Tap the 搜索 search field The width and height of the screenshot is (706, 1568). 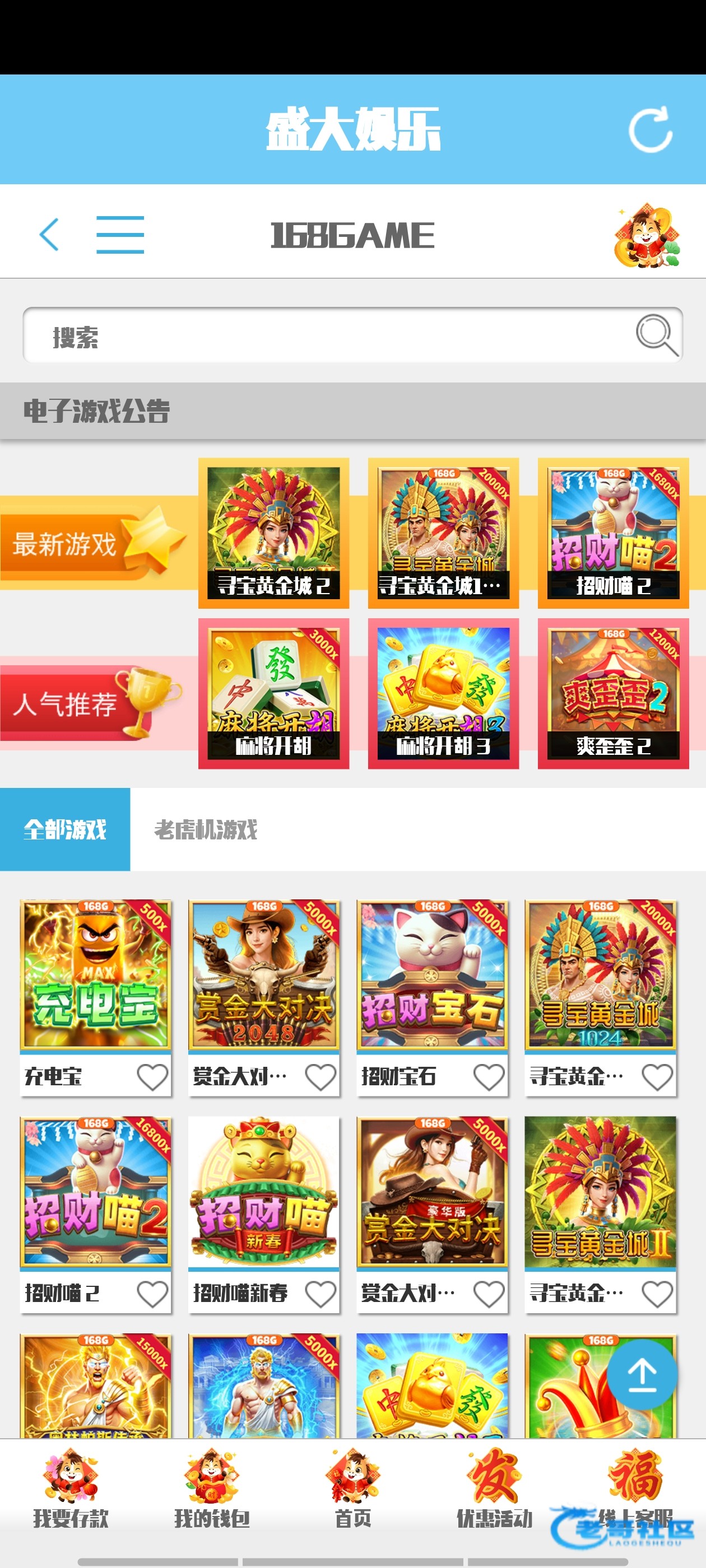coord(329,336)
